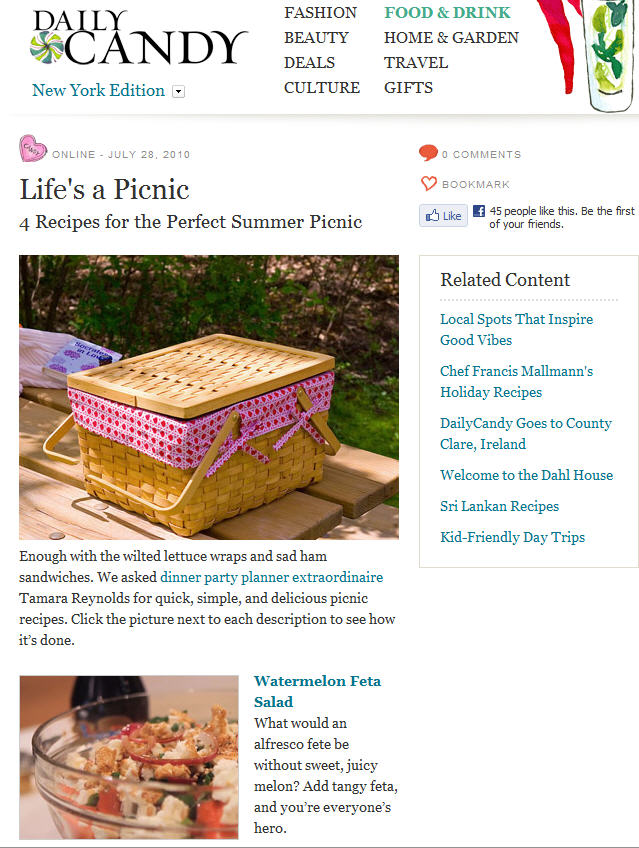Open Local Spots That Inspire Good Vibes
Viewport: 639px width, 848px height.
point(516,329)
